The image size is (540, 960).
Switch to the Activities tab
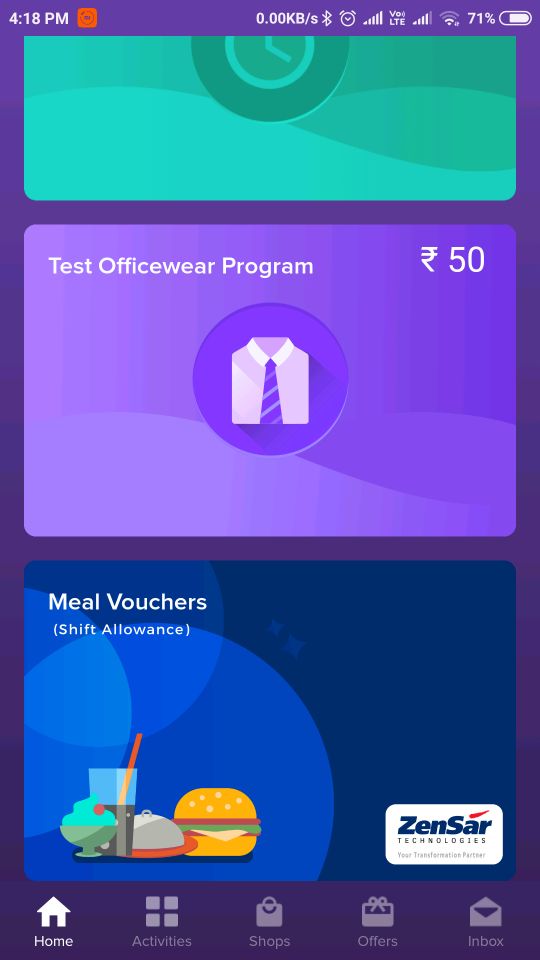(162, 921)
